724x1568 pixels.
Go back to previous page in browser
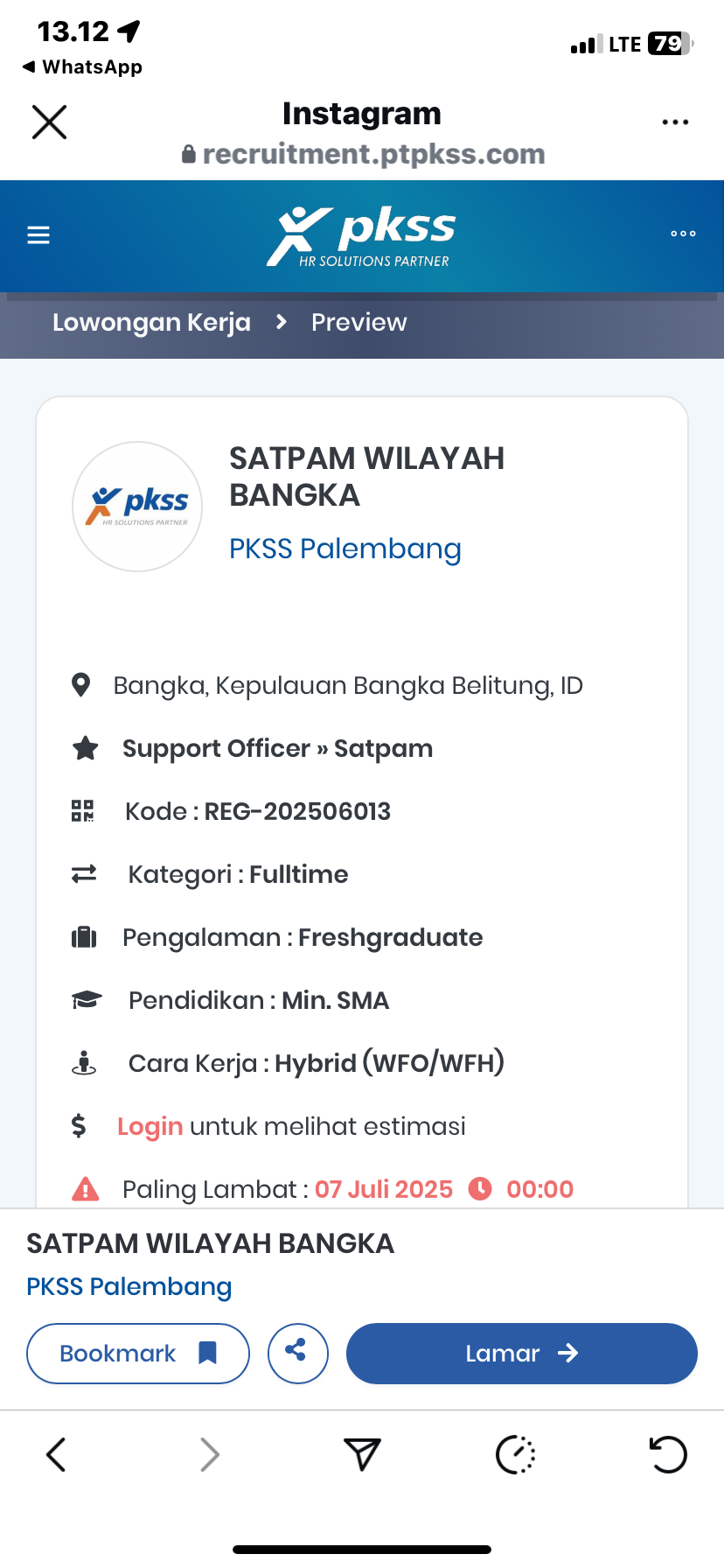56,1455
